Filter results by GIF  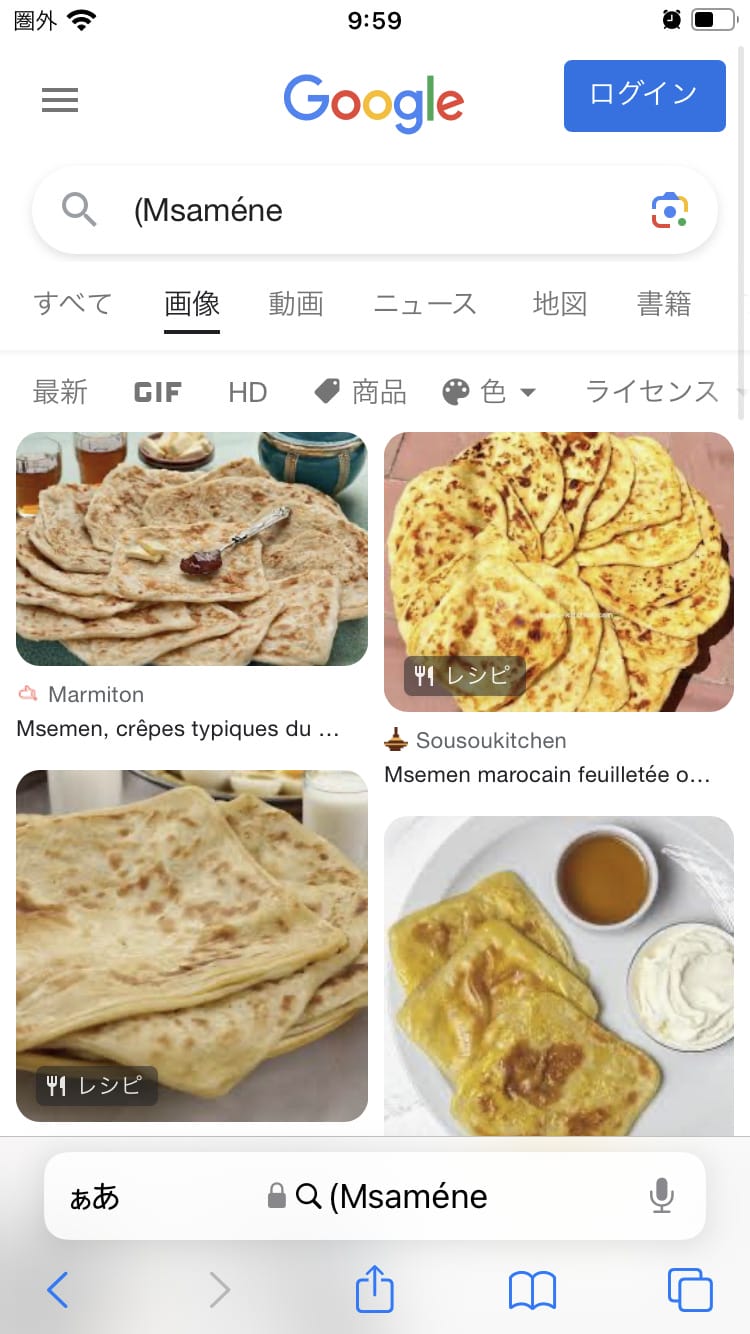click(x=158, y=392)
